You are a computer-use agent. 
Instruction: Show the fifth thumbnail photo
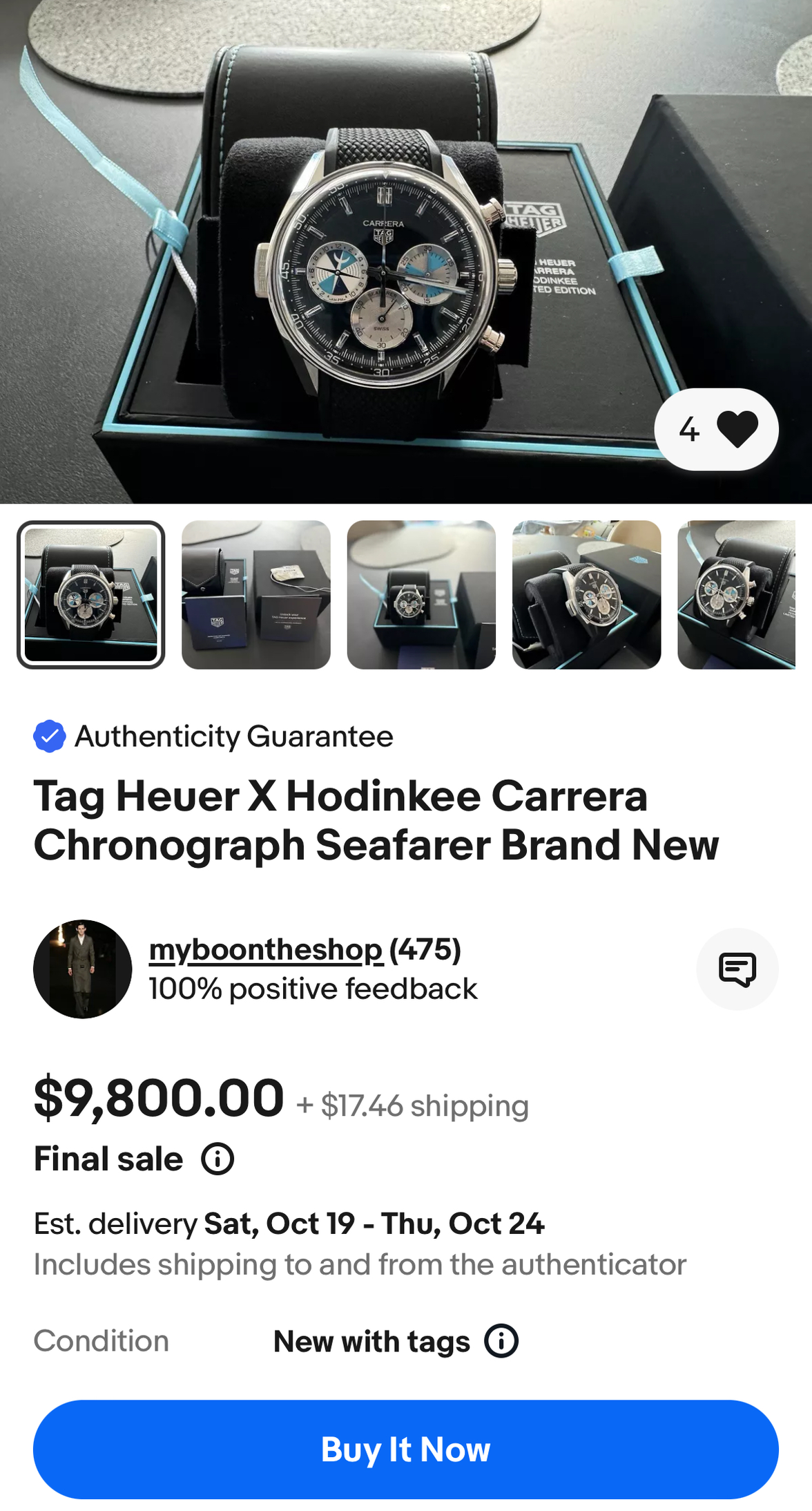point(736,595)
